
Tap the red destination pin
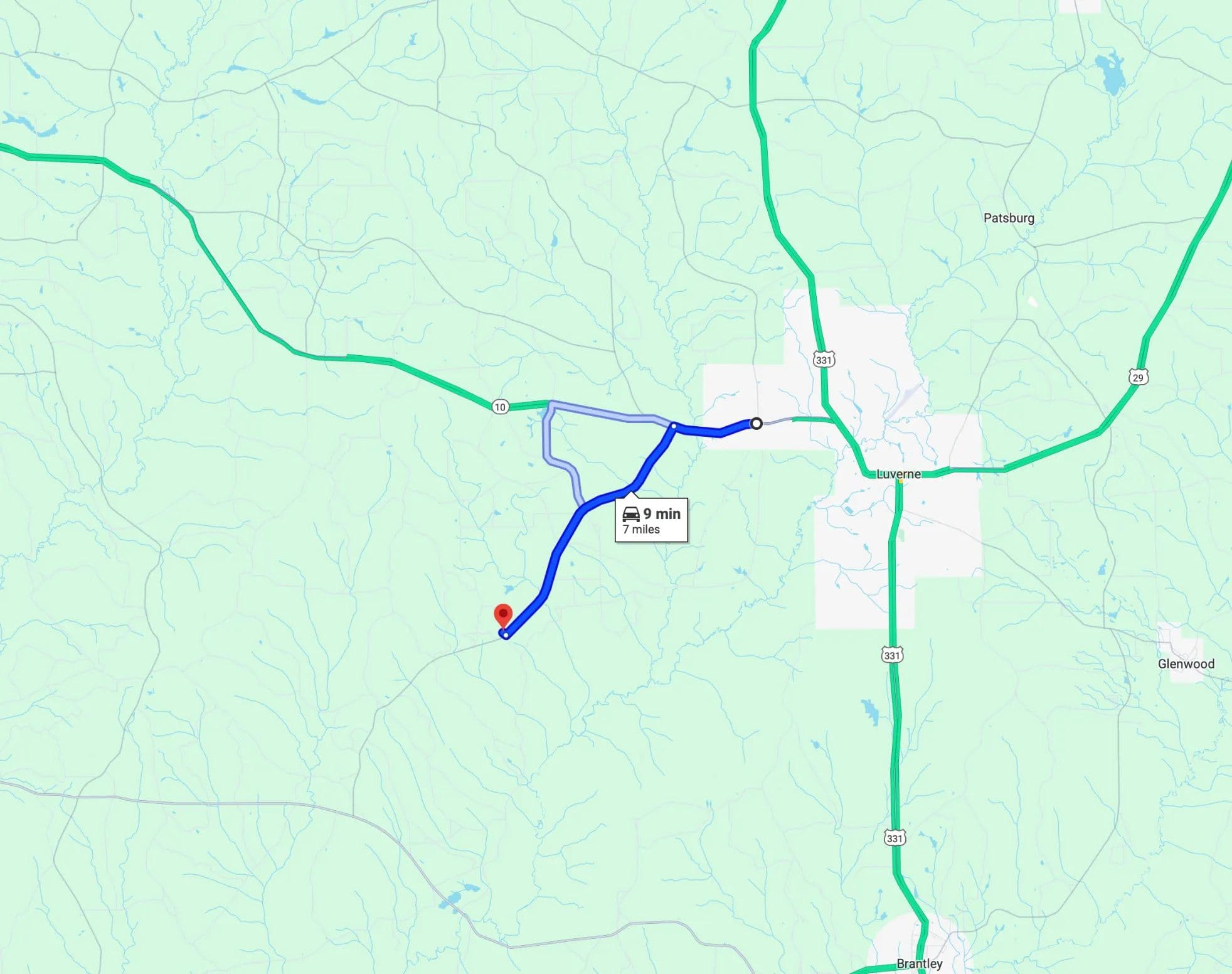click(x=503, y=615)
